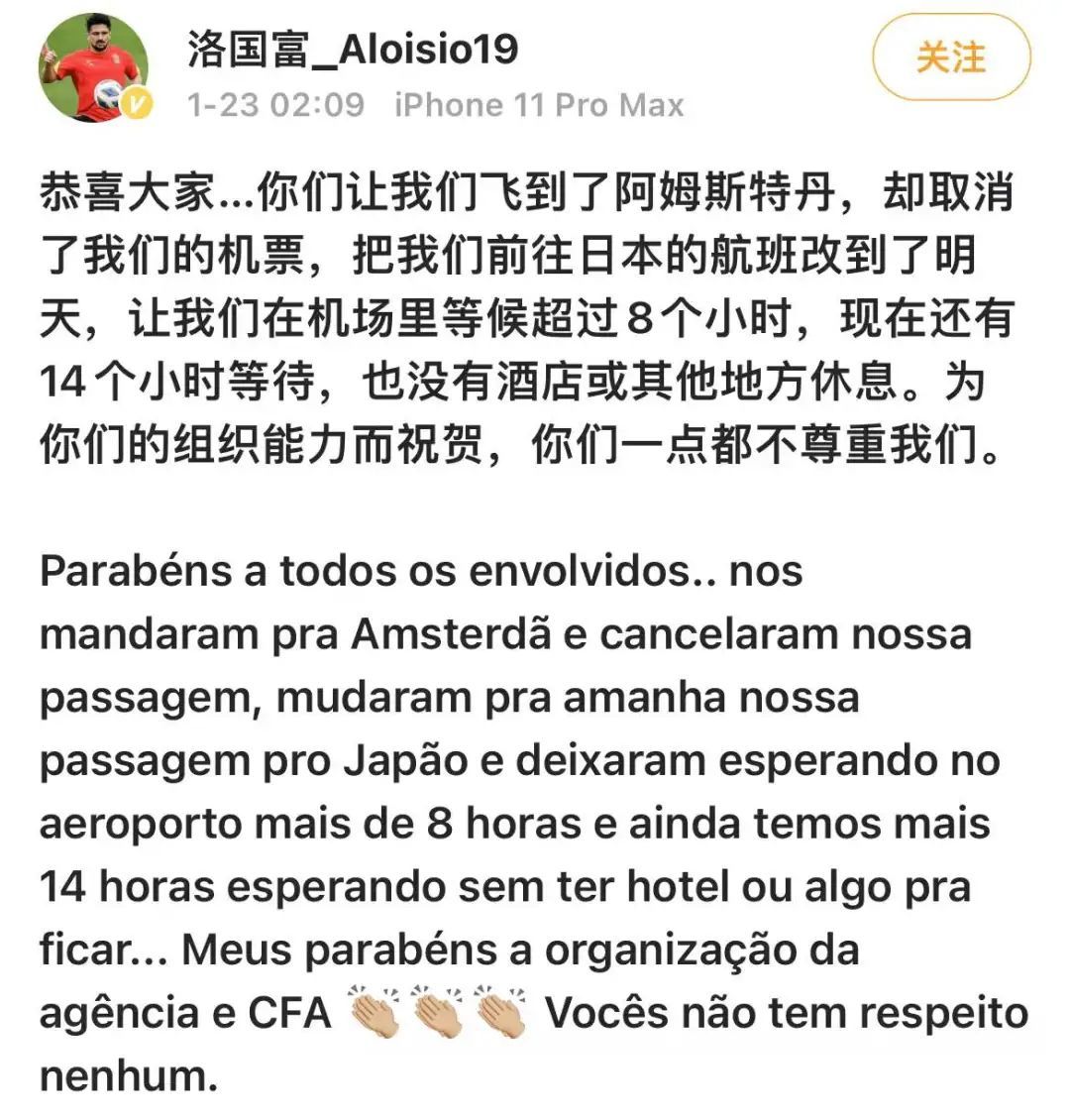Open 洛国富_Aloisio19's profile picture
This screenshot has width=1070, height=1120.
click(x=94, y=67)
